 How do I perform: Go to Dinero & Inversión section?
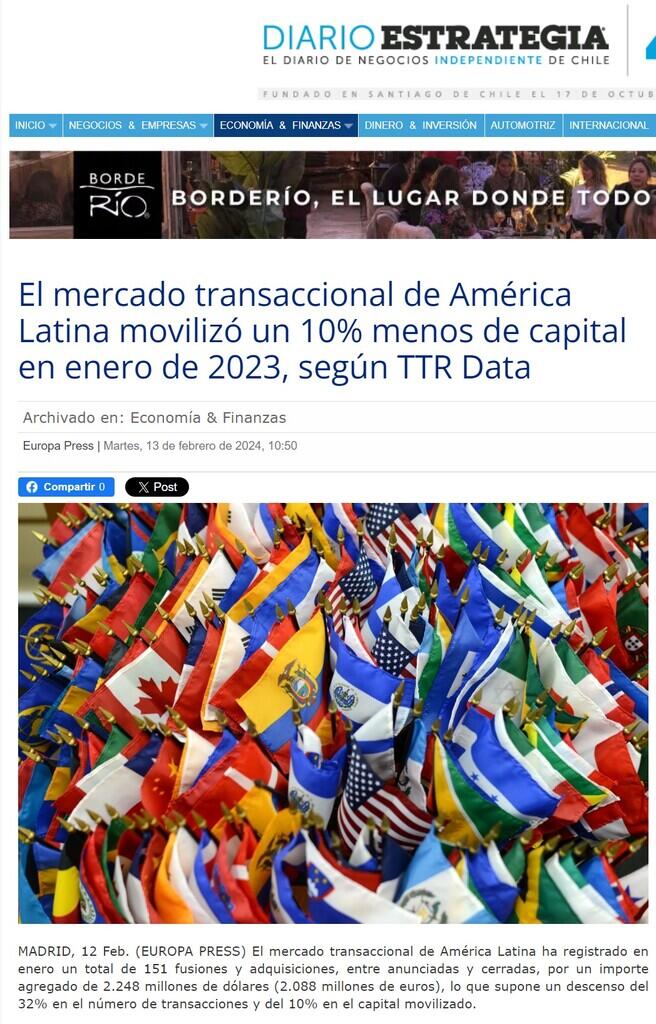tap(420, 125)
